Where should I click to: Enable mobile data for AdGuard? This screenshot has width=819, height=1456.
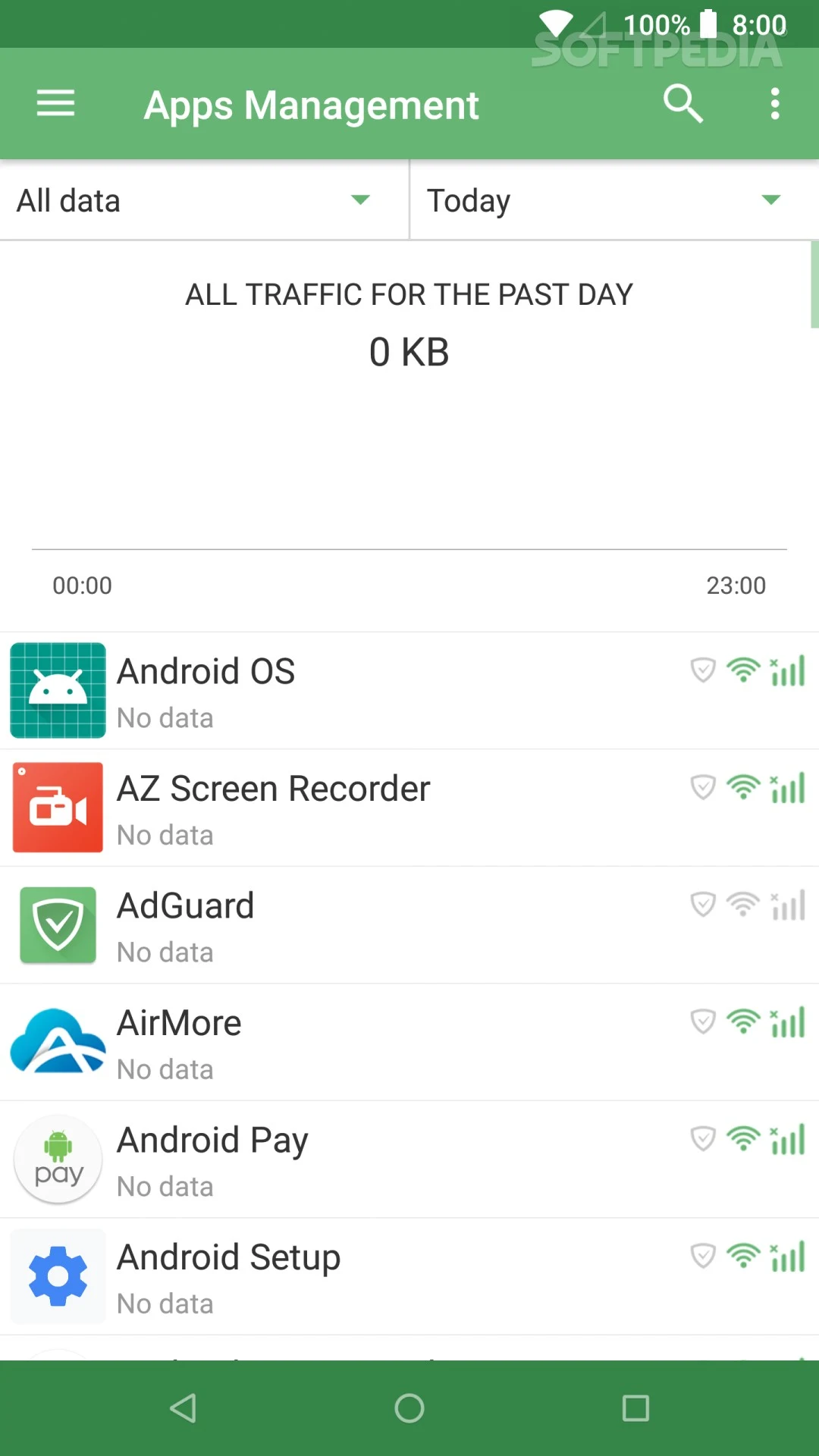coord(787,904)
